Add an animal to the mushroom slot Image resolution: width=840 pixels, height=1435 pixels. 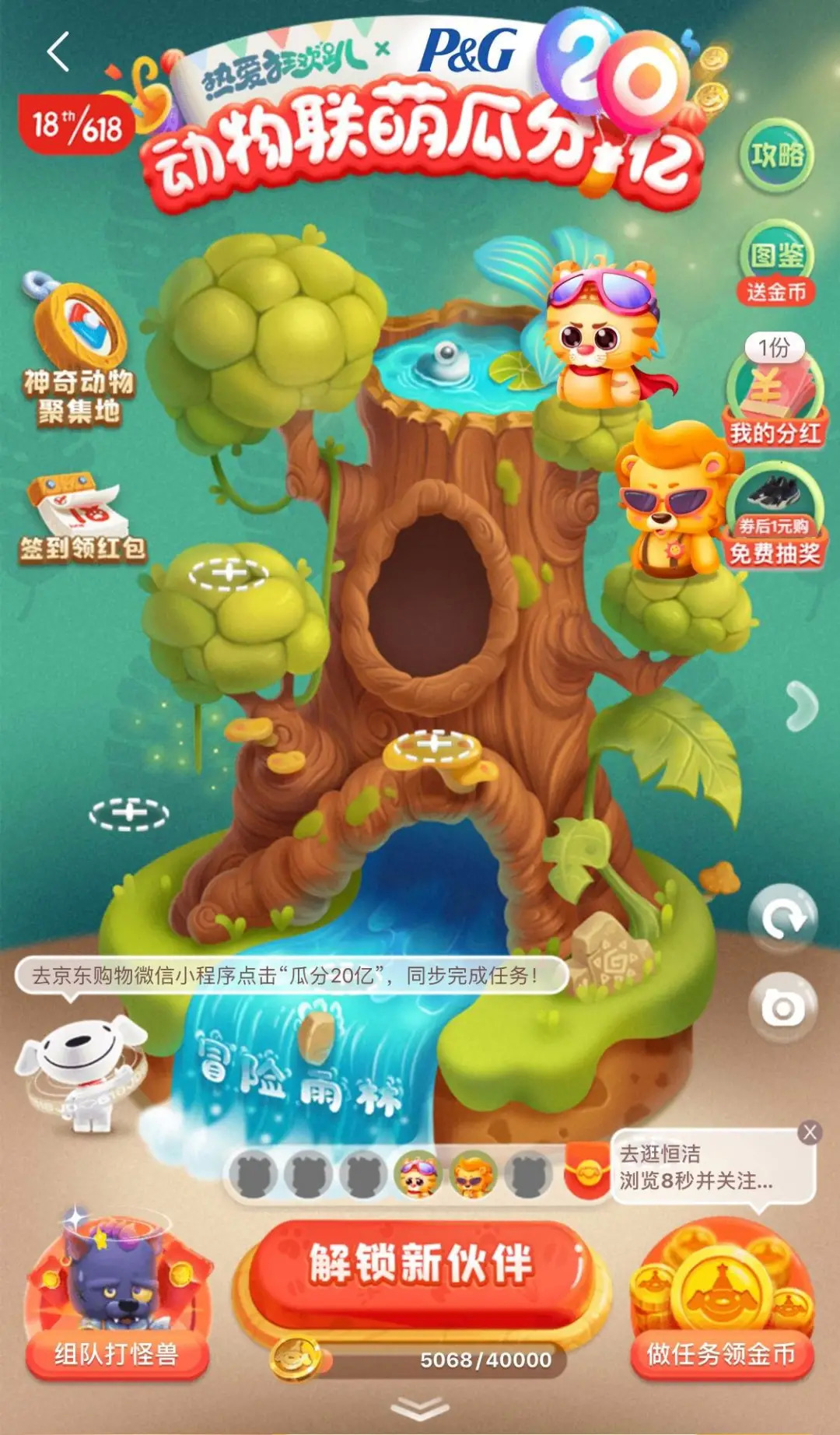tap(434, 747)
